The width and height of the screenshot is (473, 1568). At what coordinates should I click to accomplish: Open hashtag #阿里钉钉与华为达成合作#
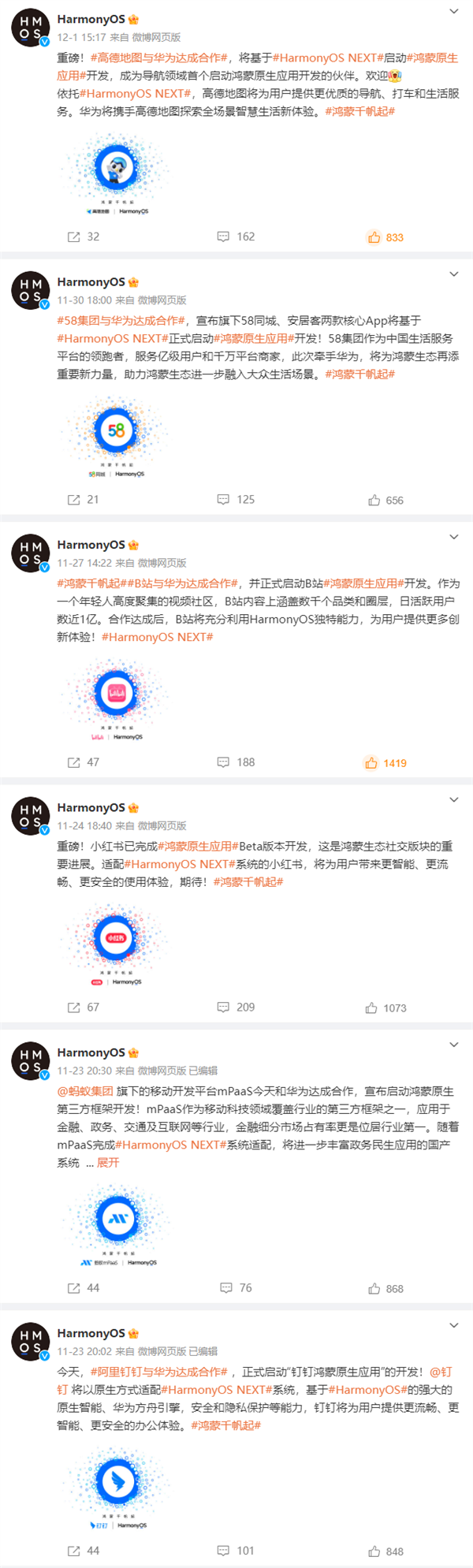(x=159, y=1372)
